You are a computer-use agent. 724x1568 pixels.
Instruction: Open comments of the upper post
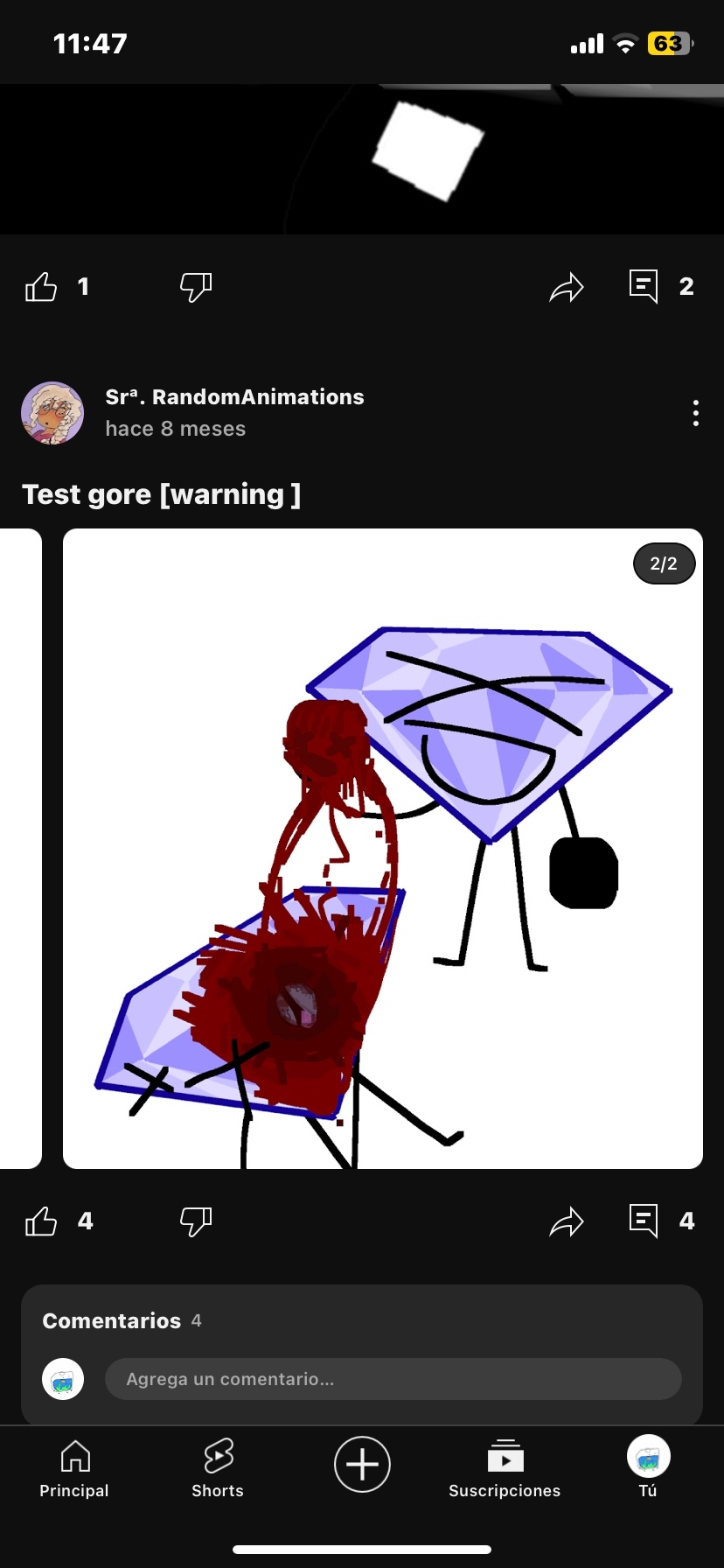[644, 285]
